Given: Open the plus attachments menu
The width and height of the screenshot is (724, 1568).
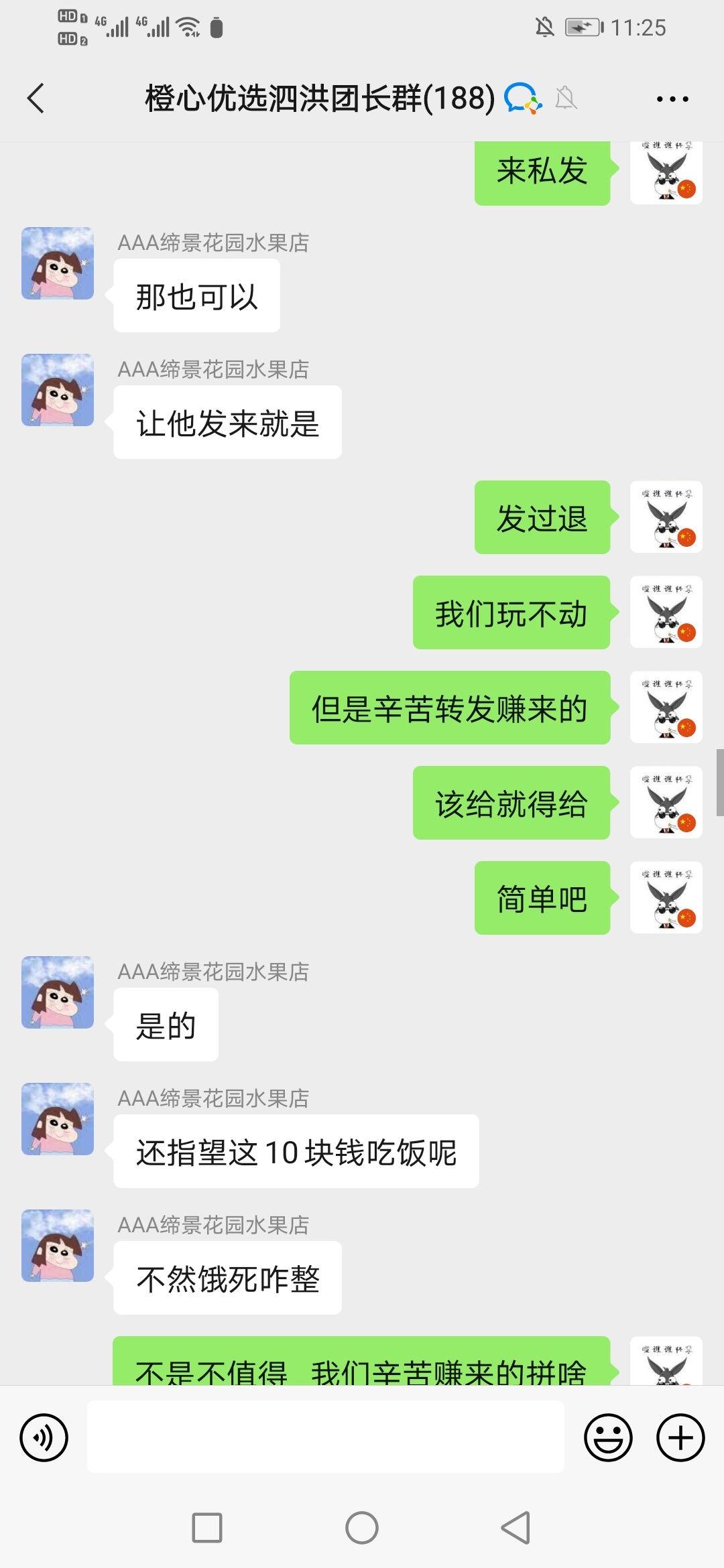Looking at the screenshot, I should 680,1437.
